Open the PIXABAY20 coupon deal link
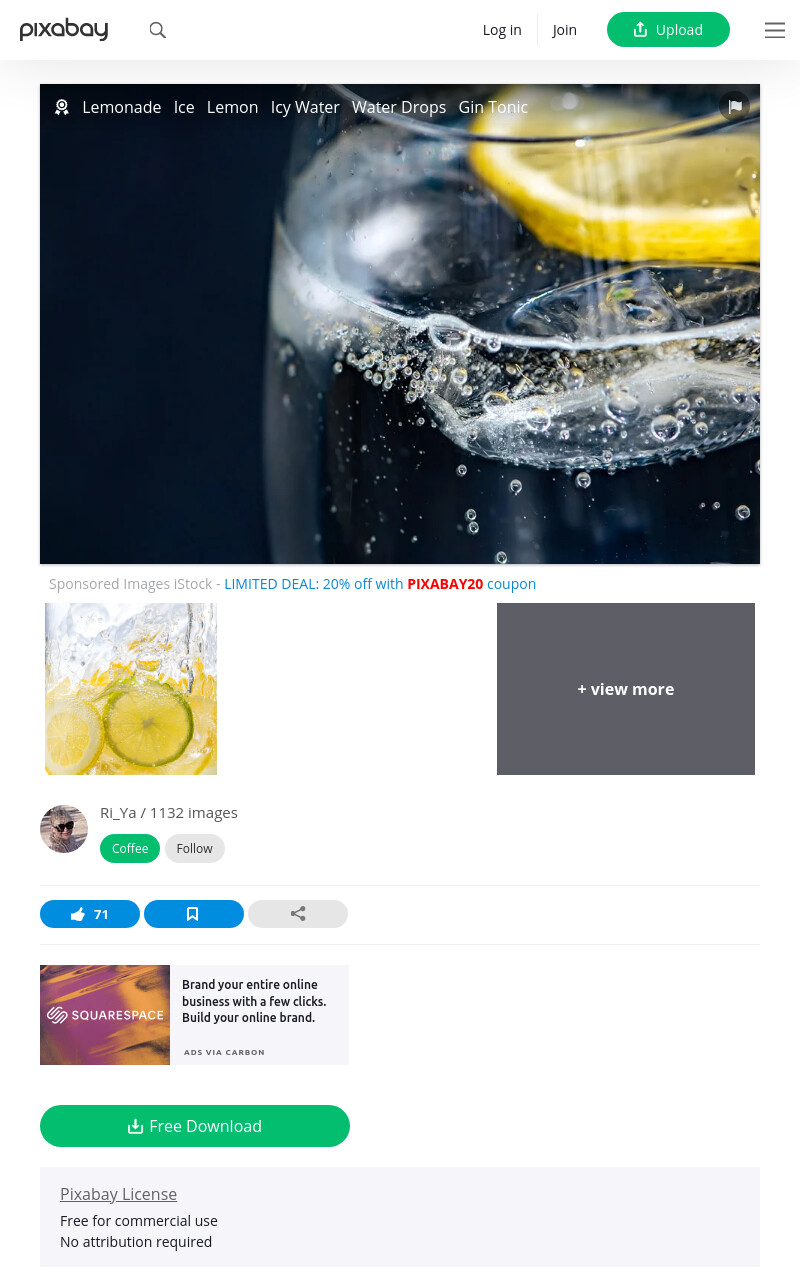The image size is (800, 1280). pyautogui.click(x=380, y=584)
